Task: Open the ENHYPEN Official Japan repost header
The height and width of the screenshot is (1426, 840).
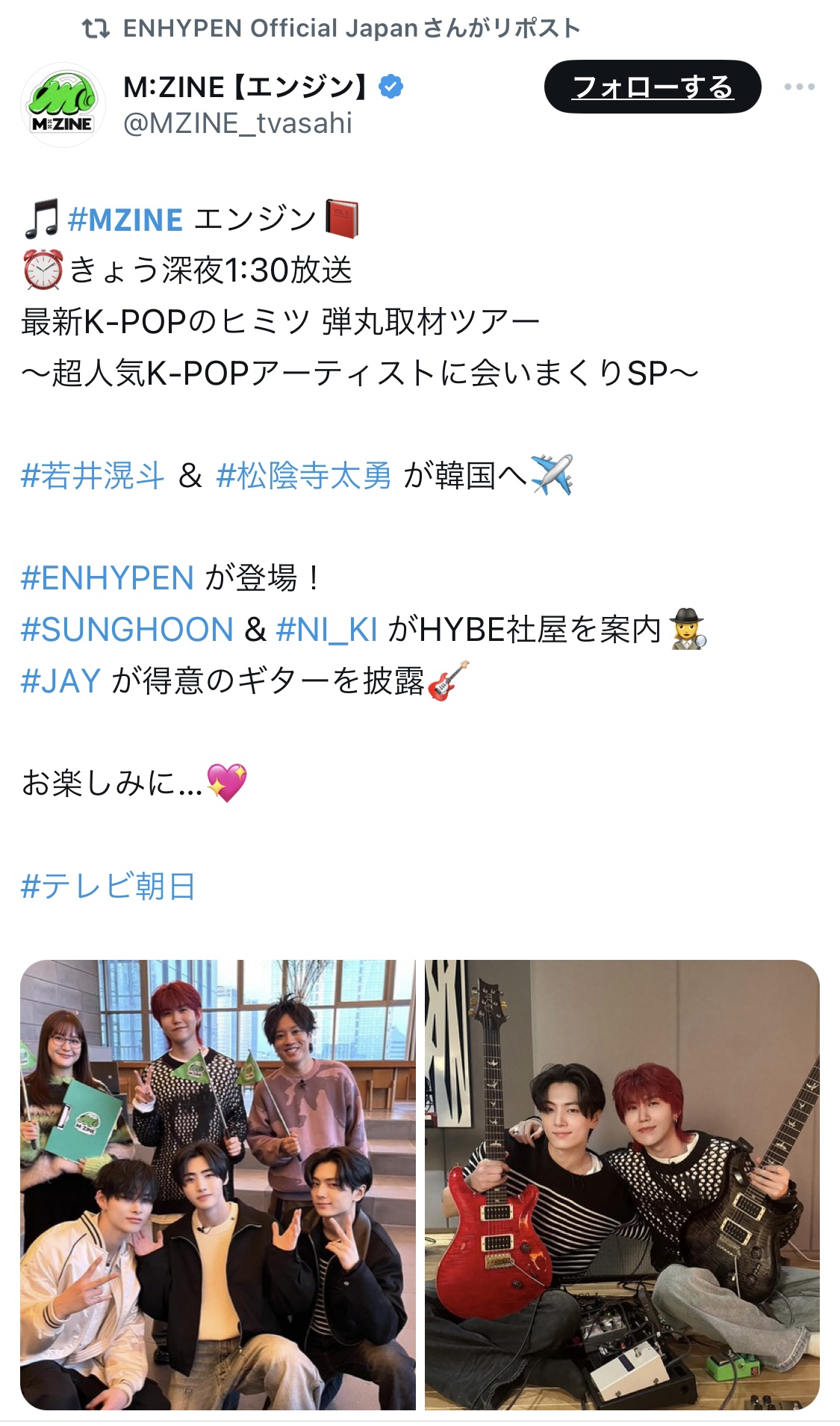Action: (x=351, y=28)
